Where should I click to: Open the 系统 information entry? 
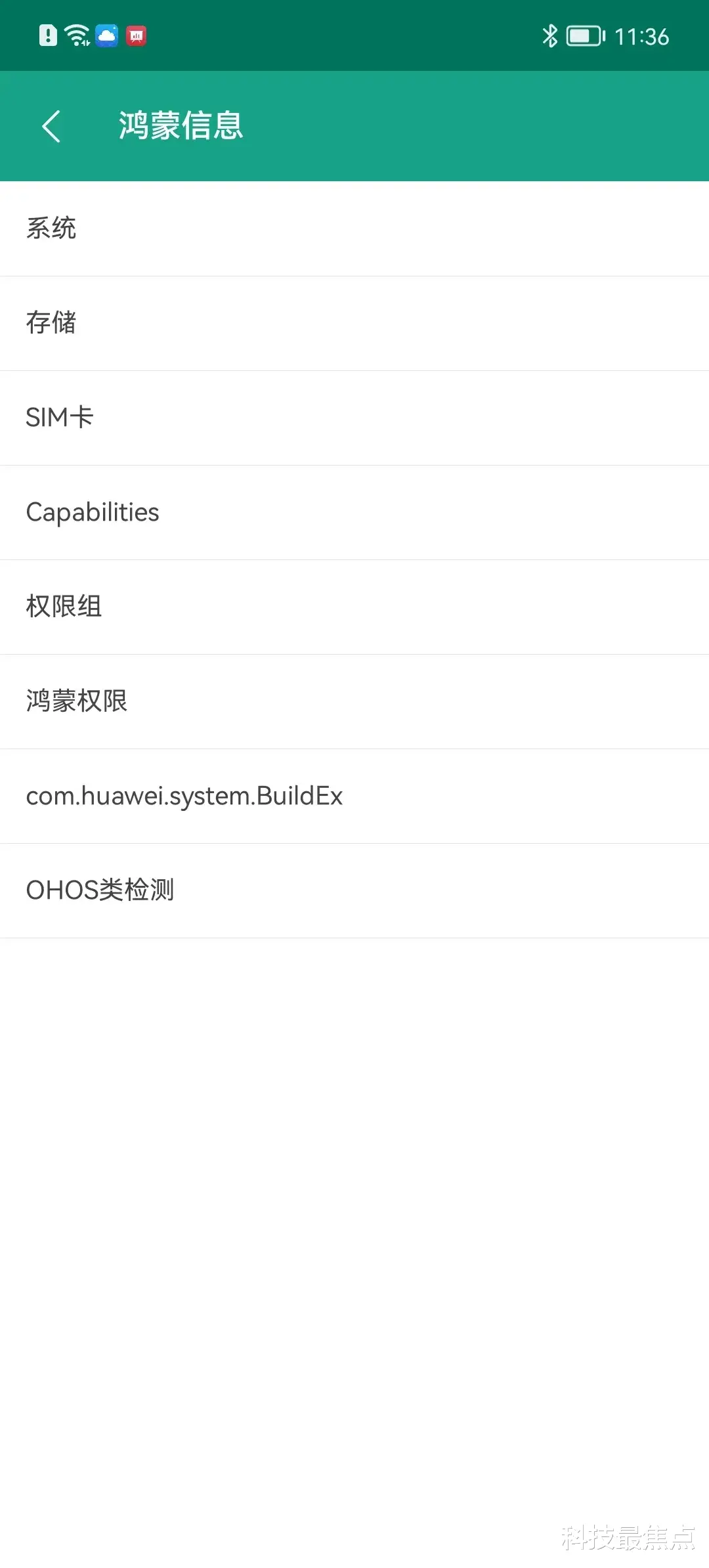point(354,229)
